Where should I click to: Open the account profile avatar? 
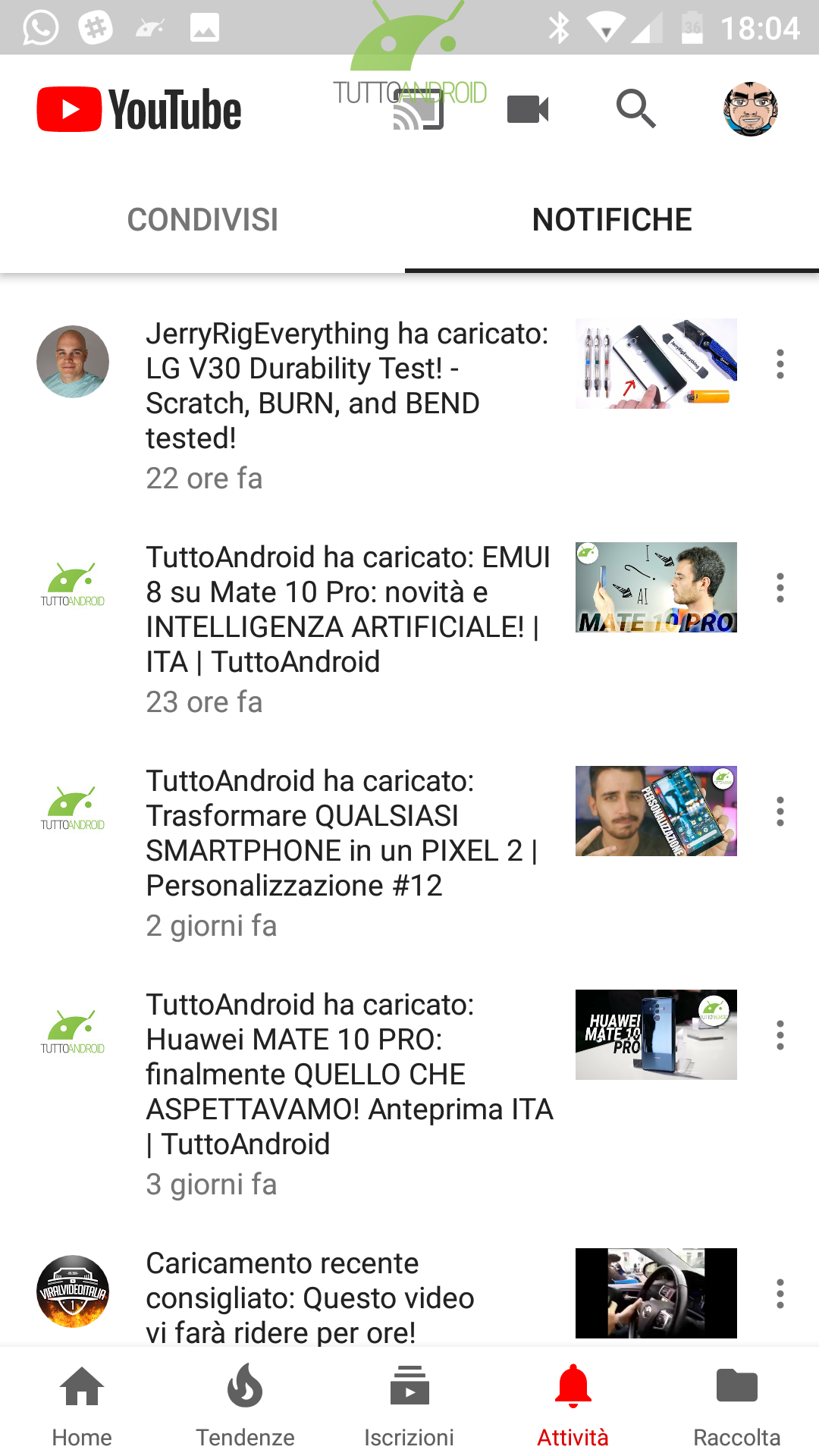pos(751,109)
